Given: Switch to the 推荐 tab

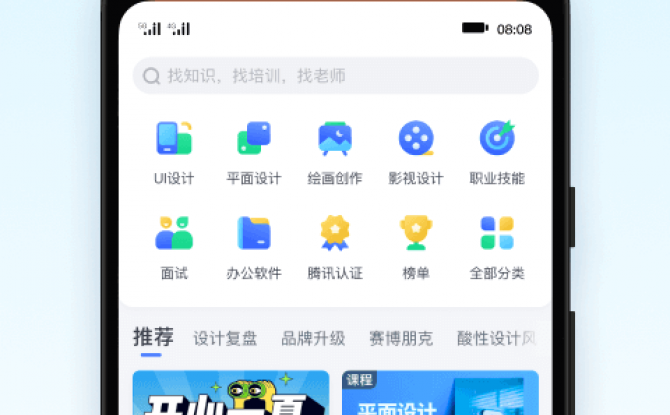Looking at the screenshot, I should 153,338.
